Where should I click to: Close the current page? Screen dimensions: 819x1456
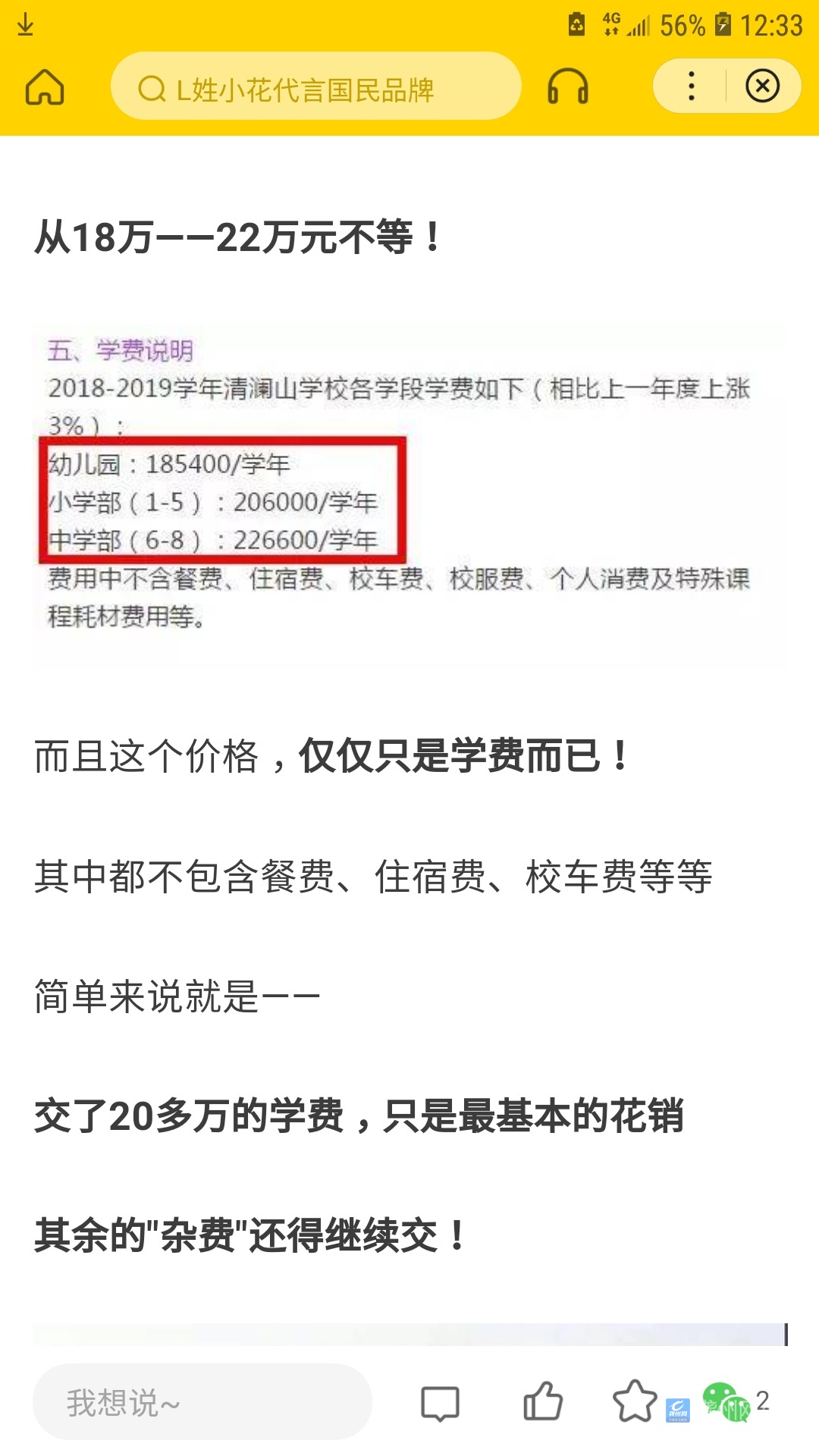762,86
